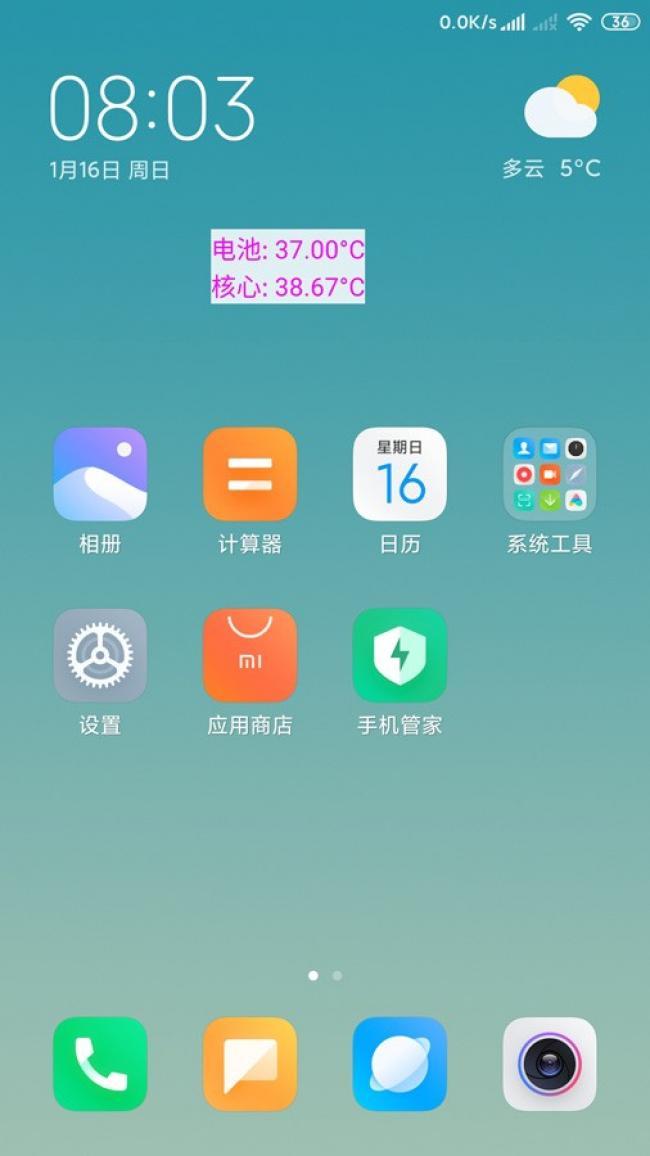Open the 设置 settings app
The height and width of the screenshot is (1156, 650).
[x=100, y=655]
